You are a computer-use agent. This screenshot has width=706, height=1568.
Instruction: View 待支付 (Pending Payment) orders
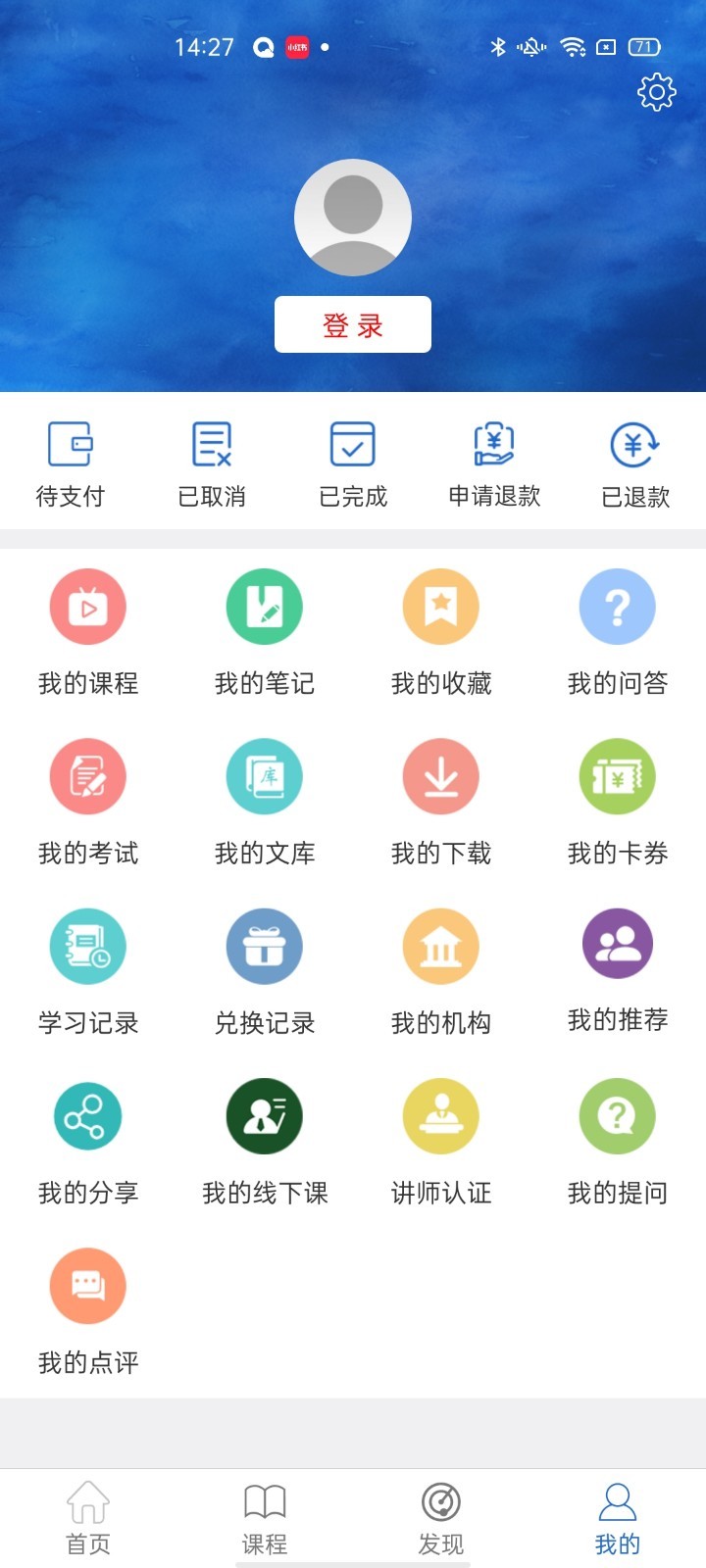coord(70,463)
